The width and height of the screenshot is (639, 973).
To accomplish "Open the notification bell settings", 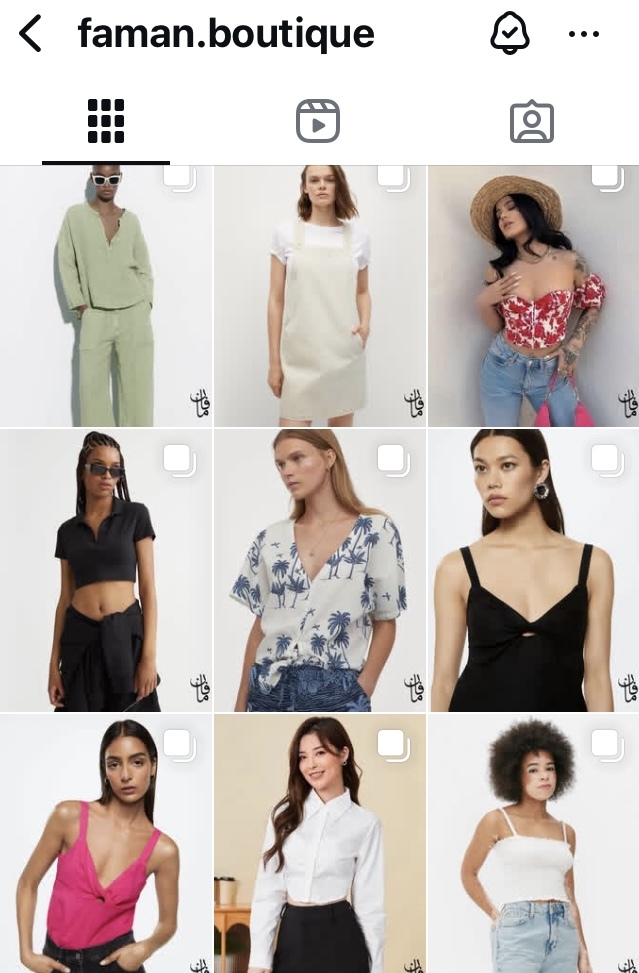I will [509, 34].
